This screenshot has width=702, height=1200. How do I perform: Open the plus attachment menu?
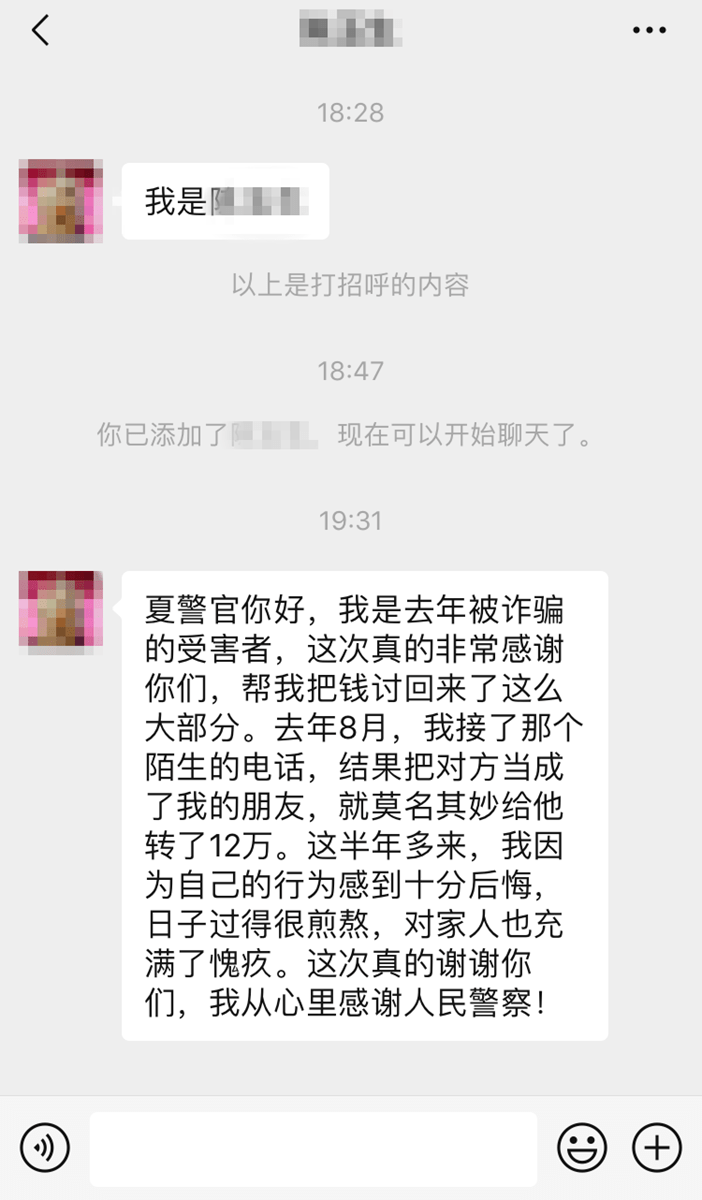coord(657,1146)
